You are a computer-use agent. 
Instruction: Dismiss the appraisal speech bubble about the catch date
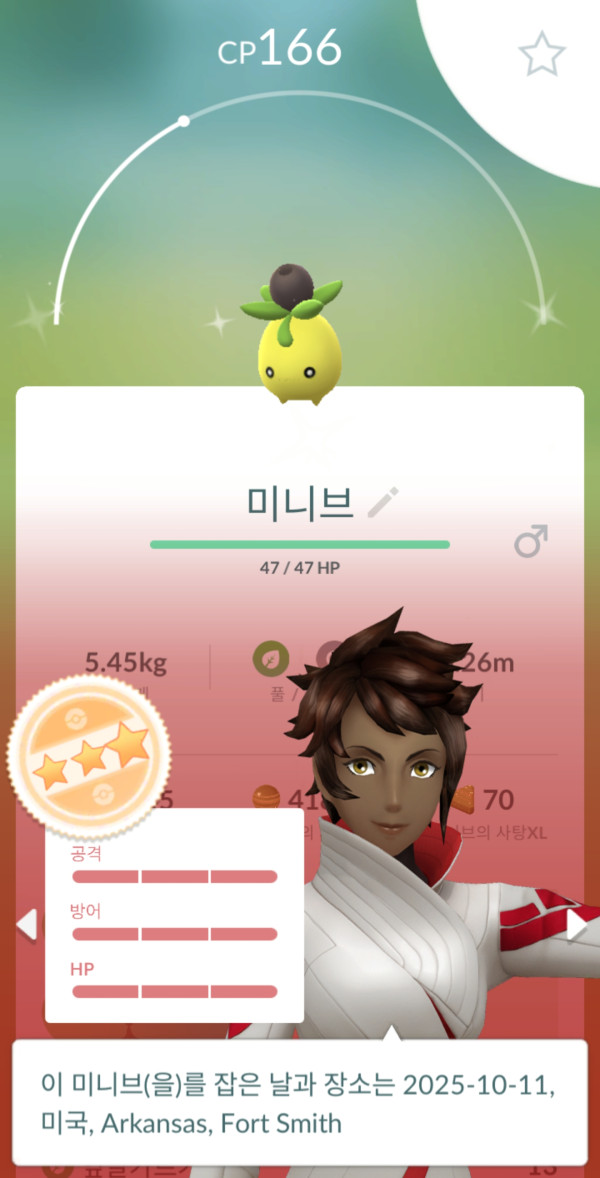click(300, 1102)
